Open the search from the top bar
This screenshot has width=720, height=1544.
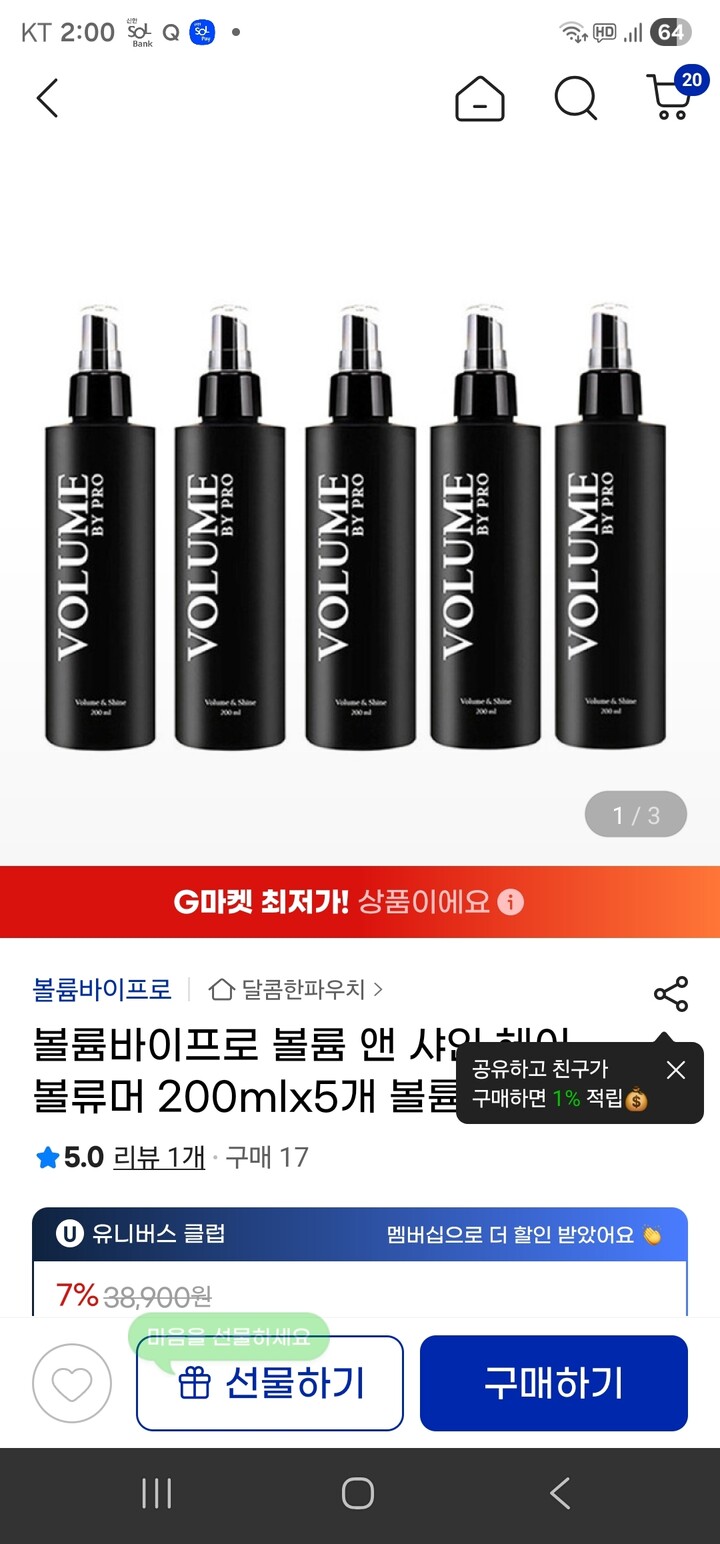click(x=575, y=98)
